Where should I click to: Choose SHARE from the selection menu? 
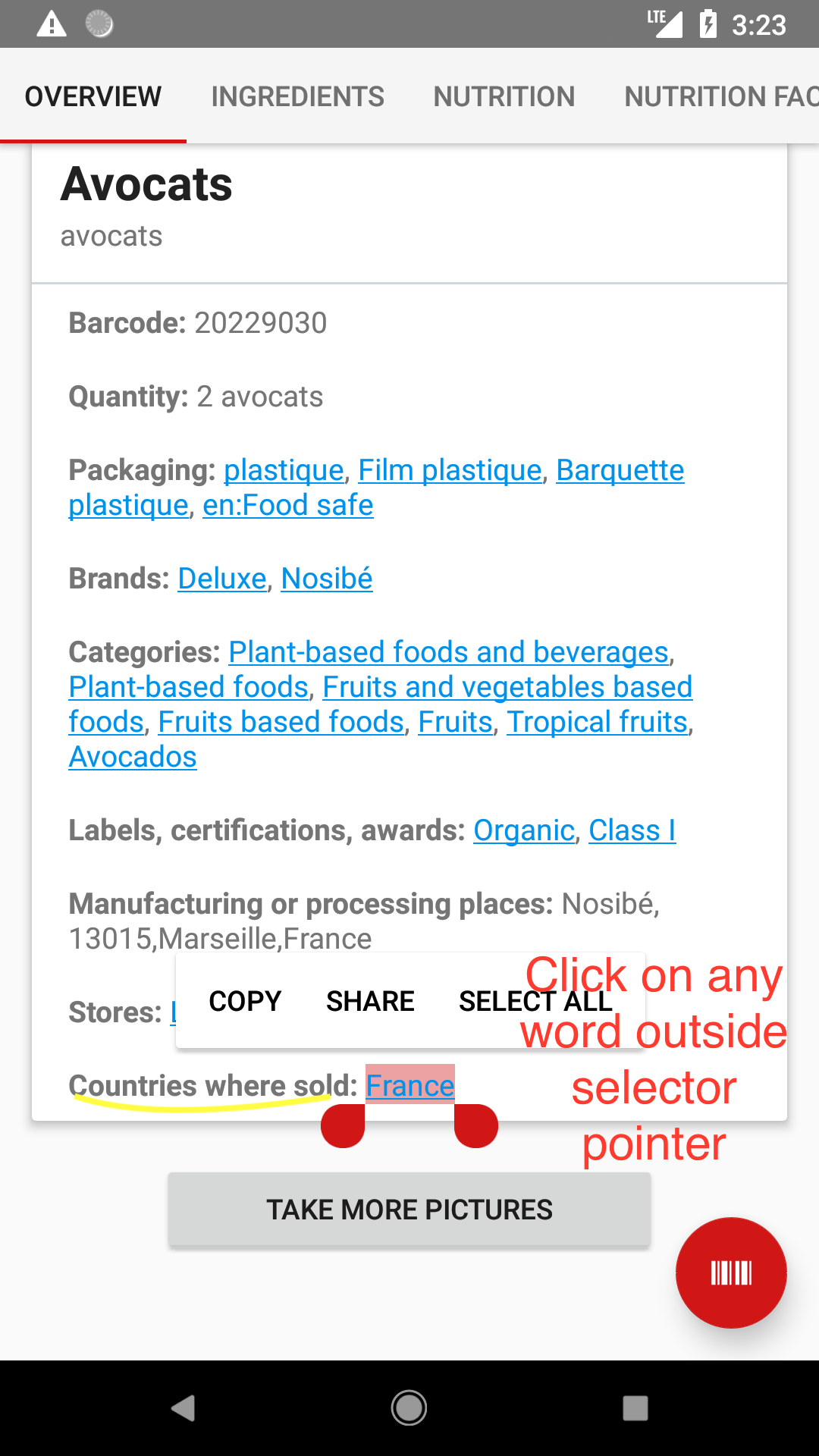(x=370, y=1000)
